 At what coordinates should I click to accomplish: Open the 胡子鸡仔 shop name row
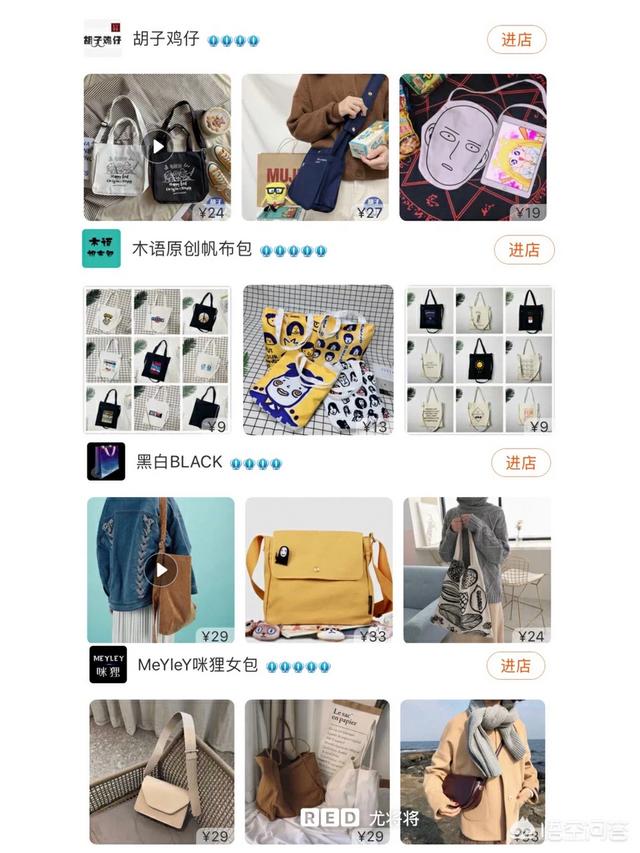[x=168, y=40]
